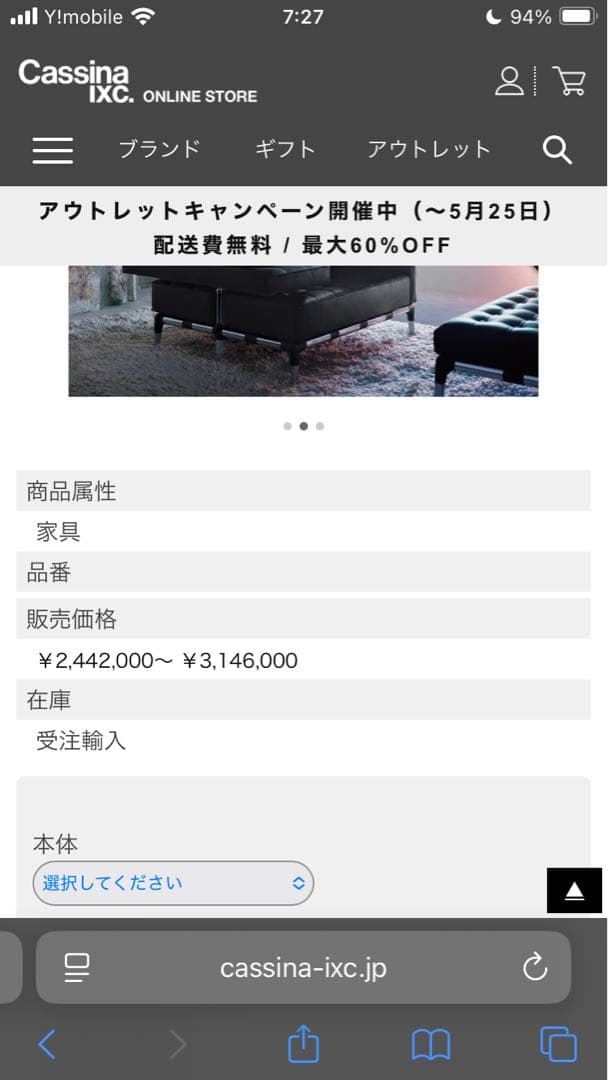The image size is (608, 1080).
Task: Tap the cassina-ixc.jp address bar
Action: [303, 968]
